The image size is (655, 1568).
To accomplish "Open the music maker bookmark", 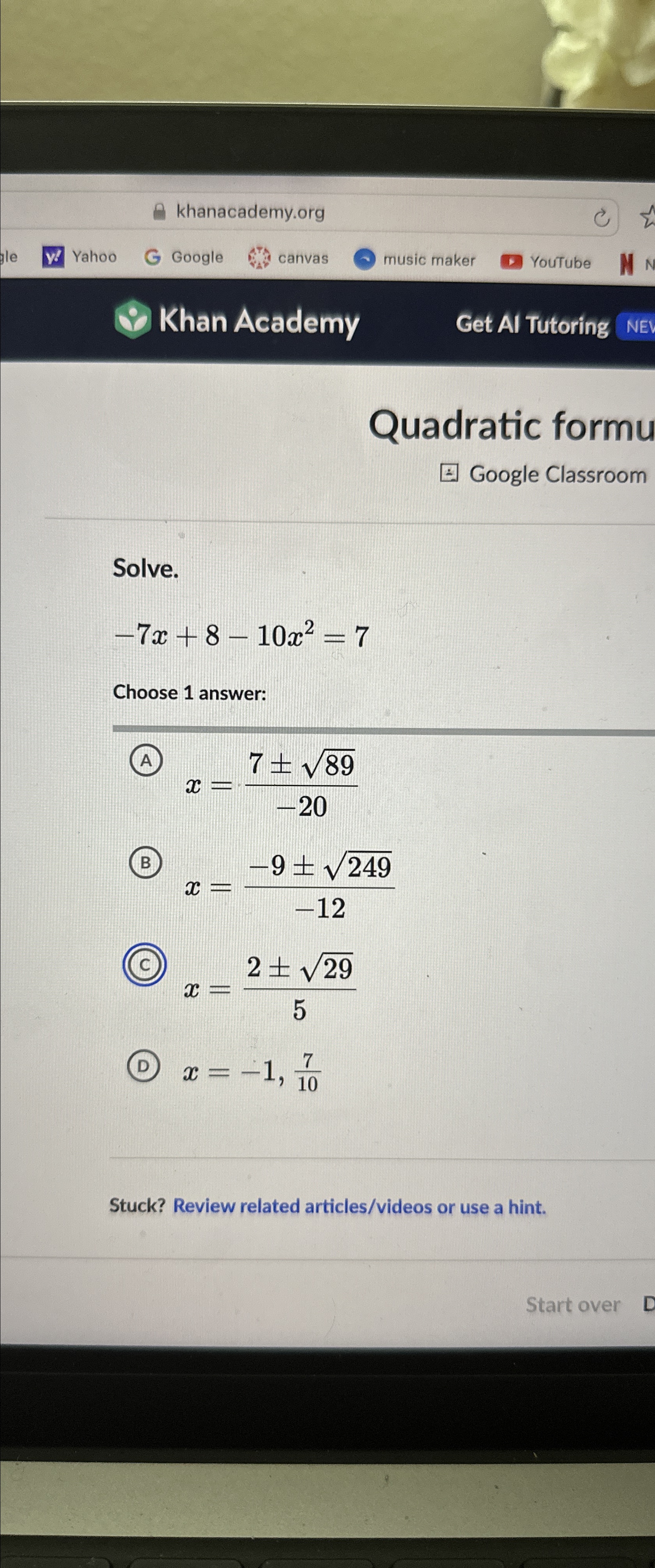I will 415,260.
